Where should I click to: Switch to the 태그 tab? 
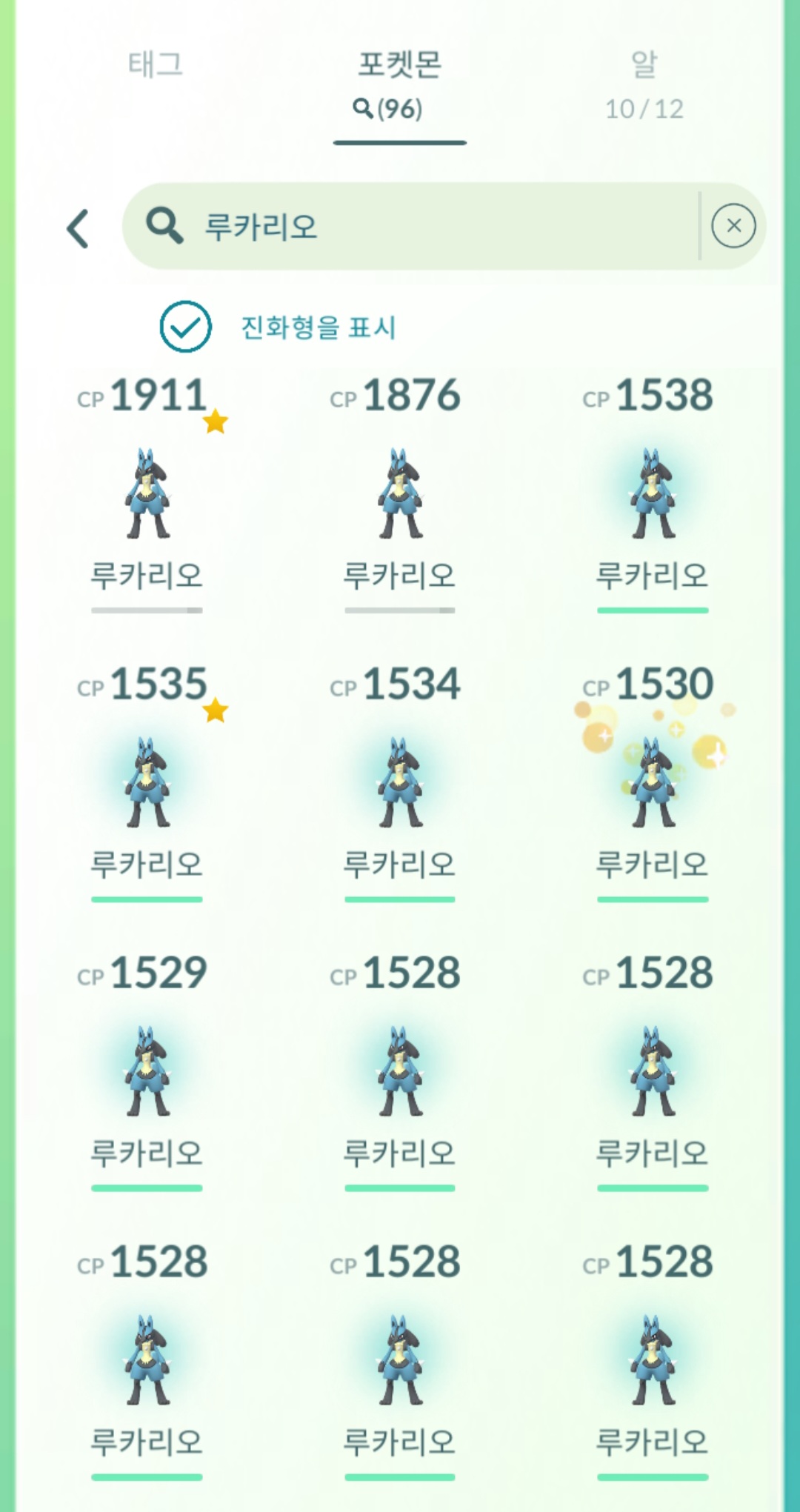coord(155,65)
